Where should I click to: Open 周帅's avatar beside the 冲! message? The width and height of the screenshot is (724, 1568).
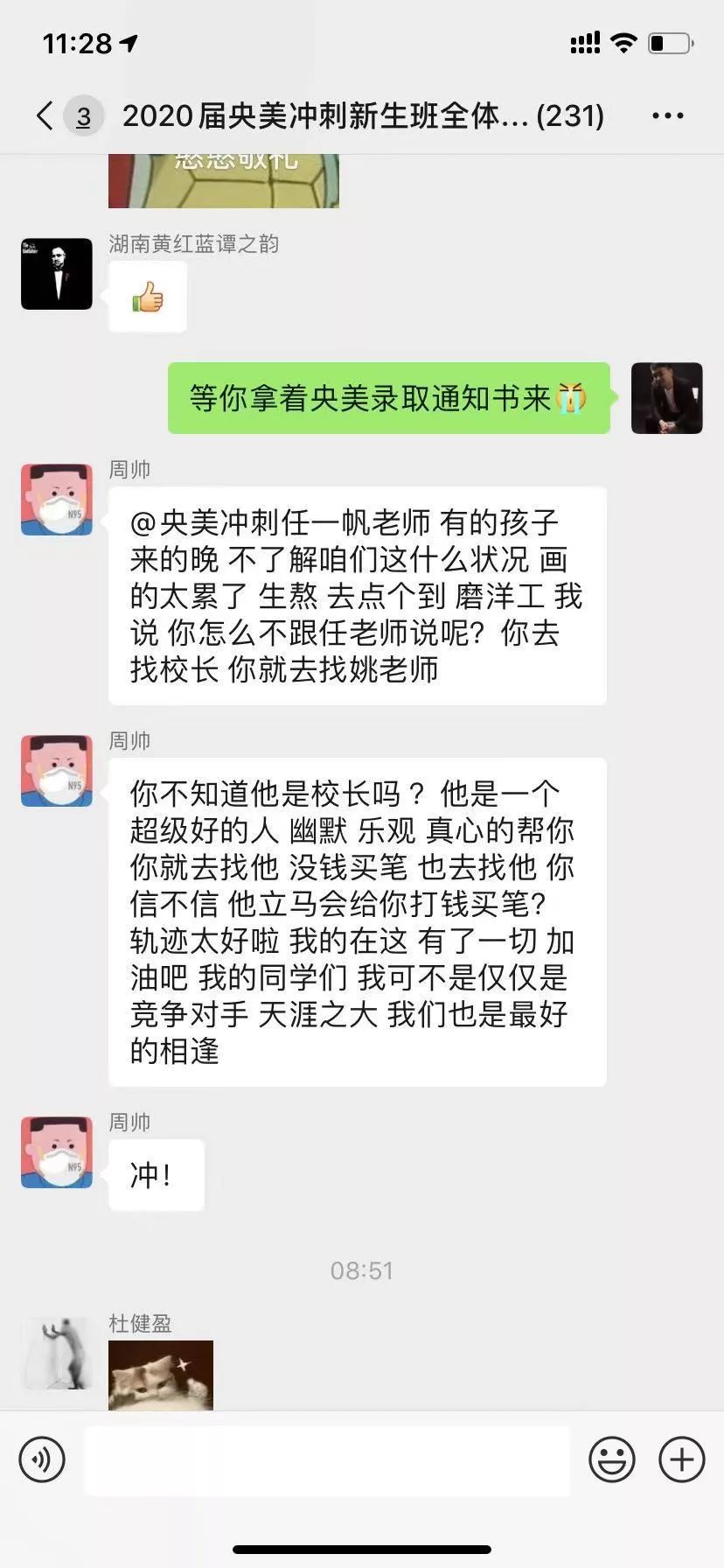[57, 1151]
